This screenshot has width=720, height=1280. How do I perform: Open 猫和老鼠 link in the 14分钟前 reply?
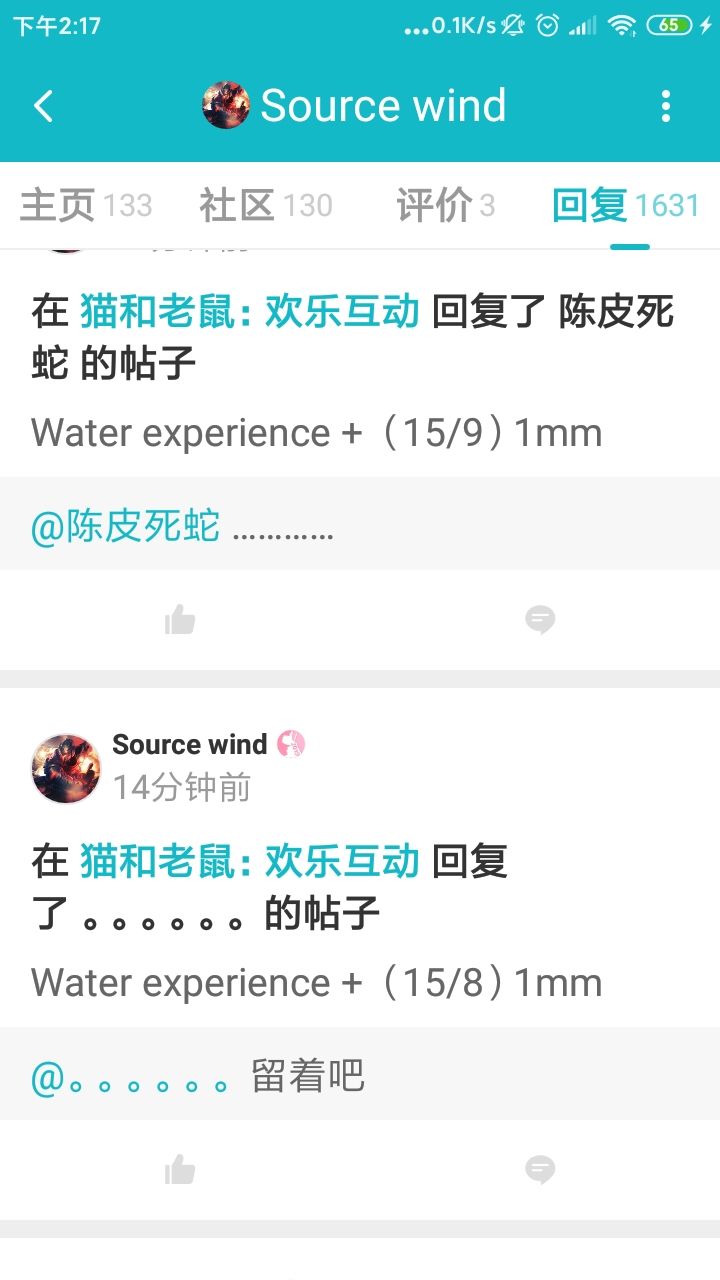[250, 861]
